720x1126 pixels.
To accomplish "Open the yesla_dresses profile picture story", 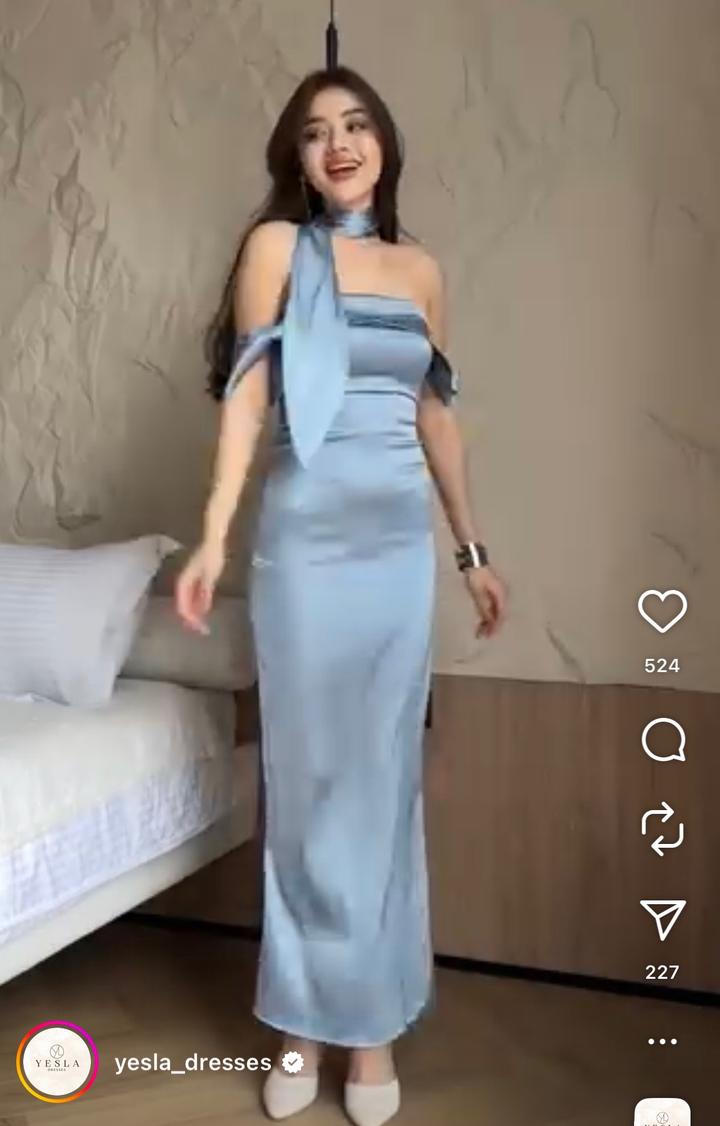I will (x=57, y=1061).
